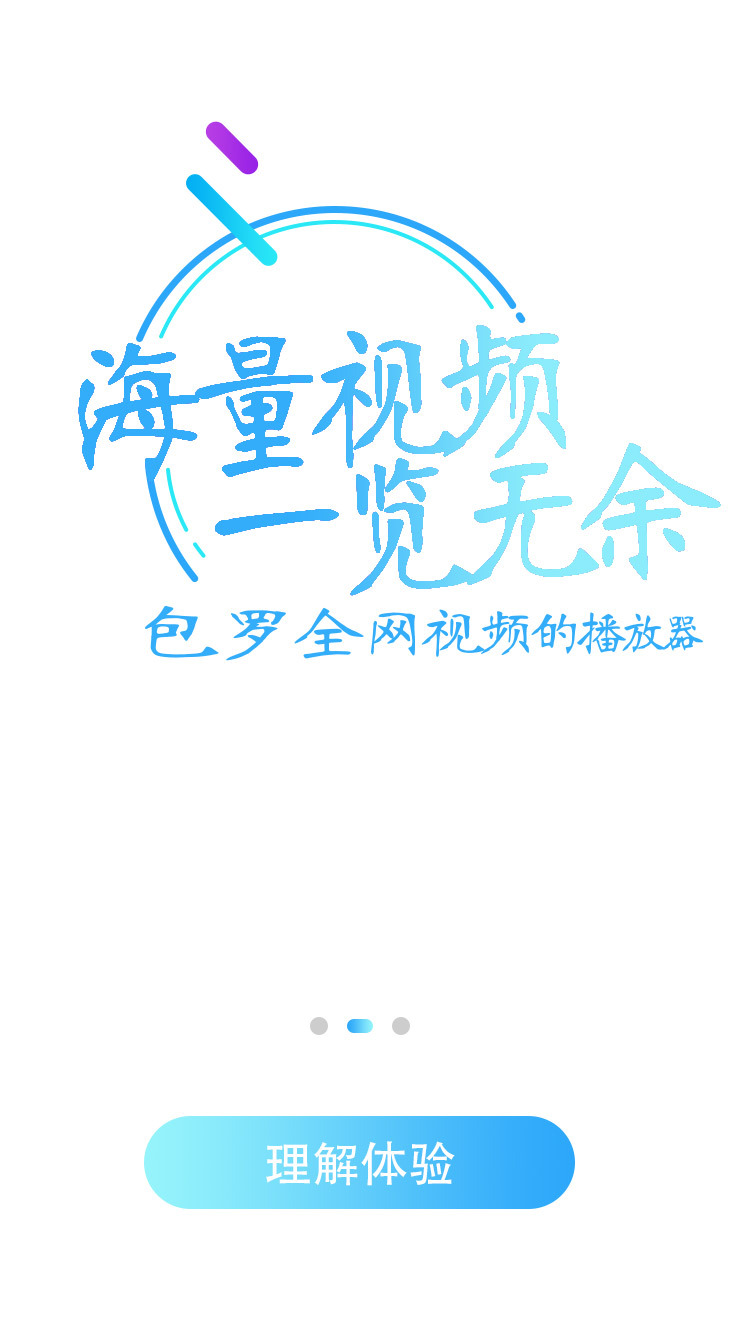Select the third page indicator dot
This screenshot has width=750, height=1334.
[x=401, y=1026]
